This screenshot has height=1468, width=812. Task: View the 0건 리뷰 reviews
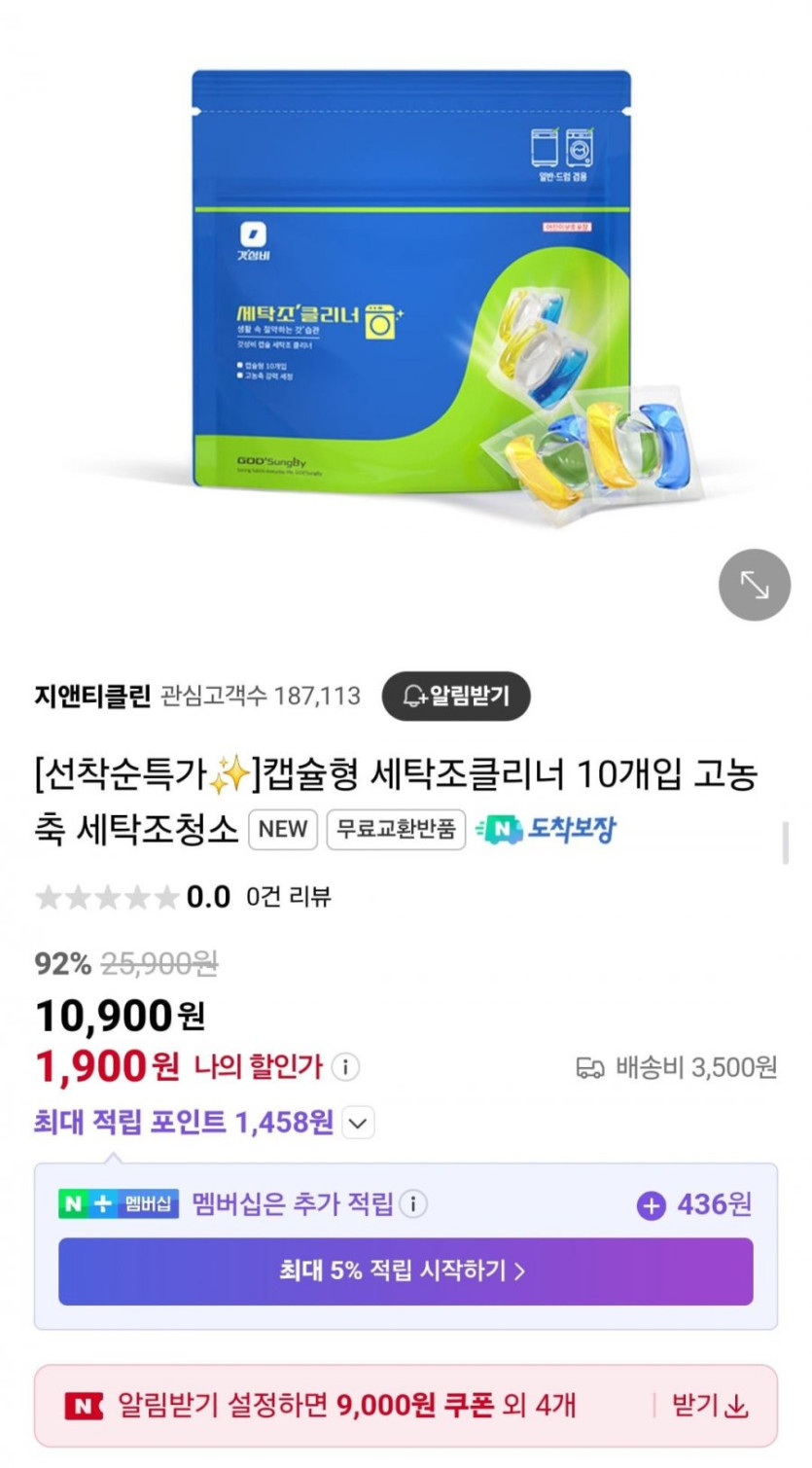289,896
